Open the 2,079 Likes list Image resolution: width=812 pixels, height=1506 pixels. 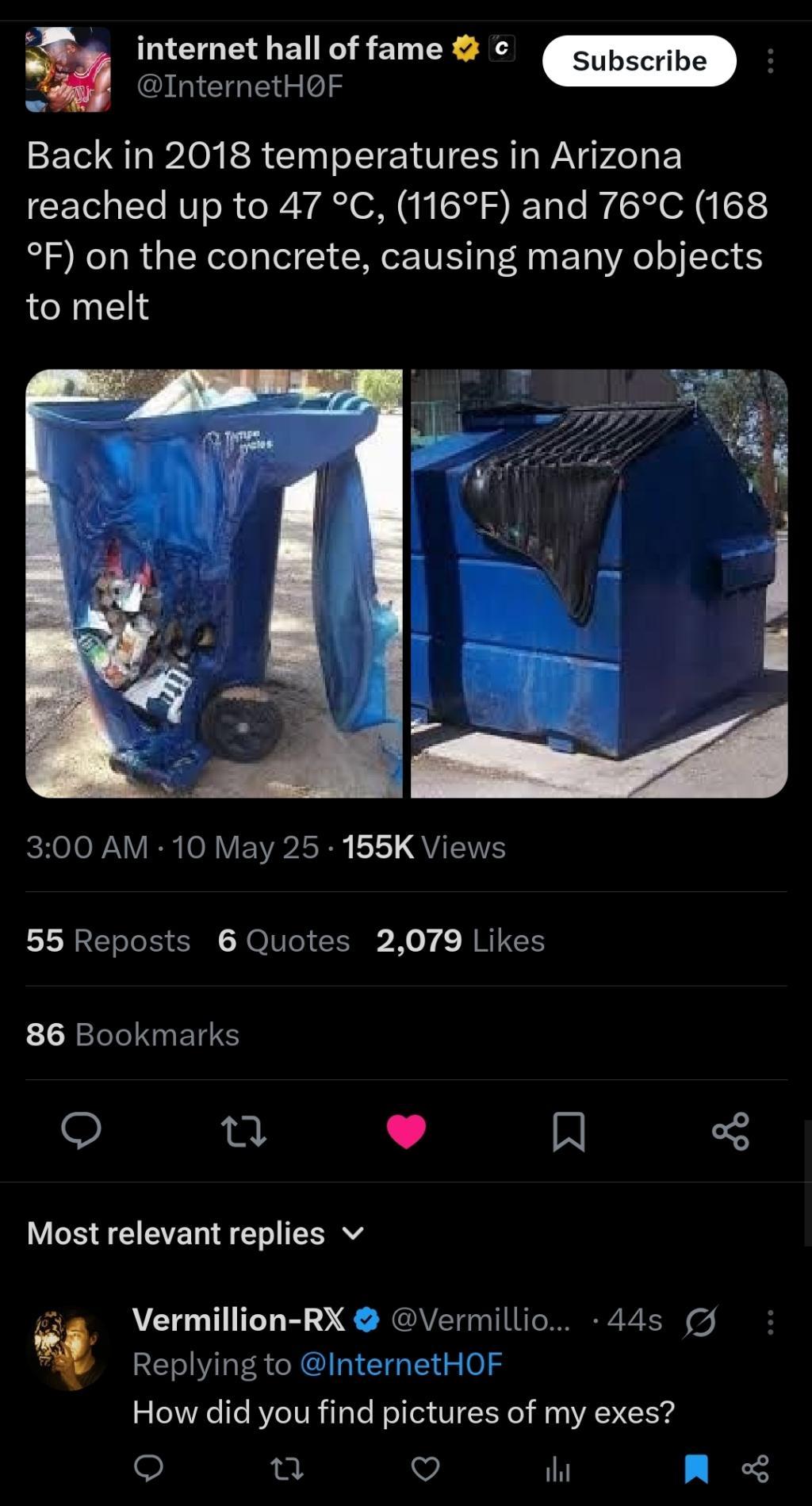461,941
